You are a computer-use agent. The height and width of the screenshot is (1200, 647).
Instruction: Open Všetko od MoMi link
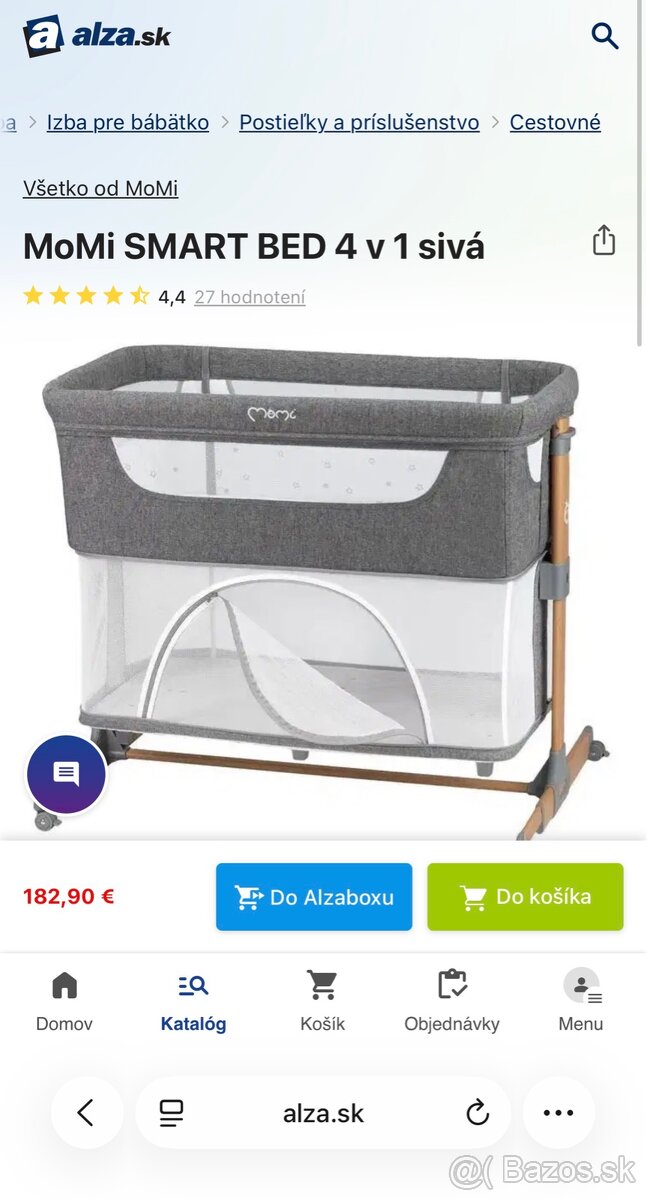click(x=100, y=188)
